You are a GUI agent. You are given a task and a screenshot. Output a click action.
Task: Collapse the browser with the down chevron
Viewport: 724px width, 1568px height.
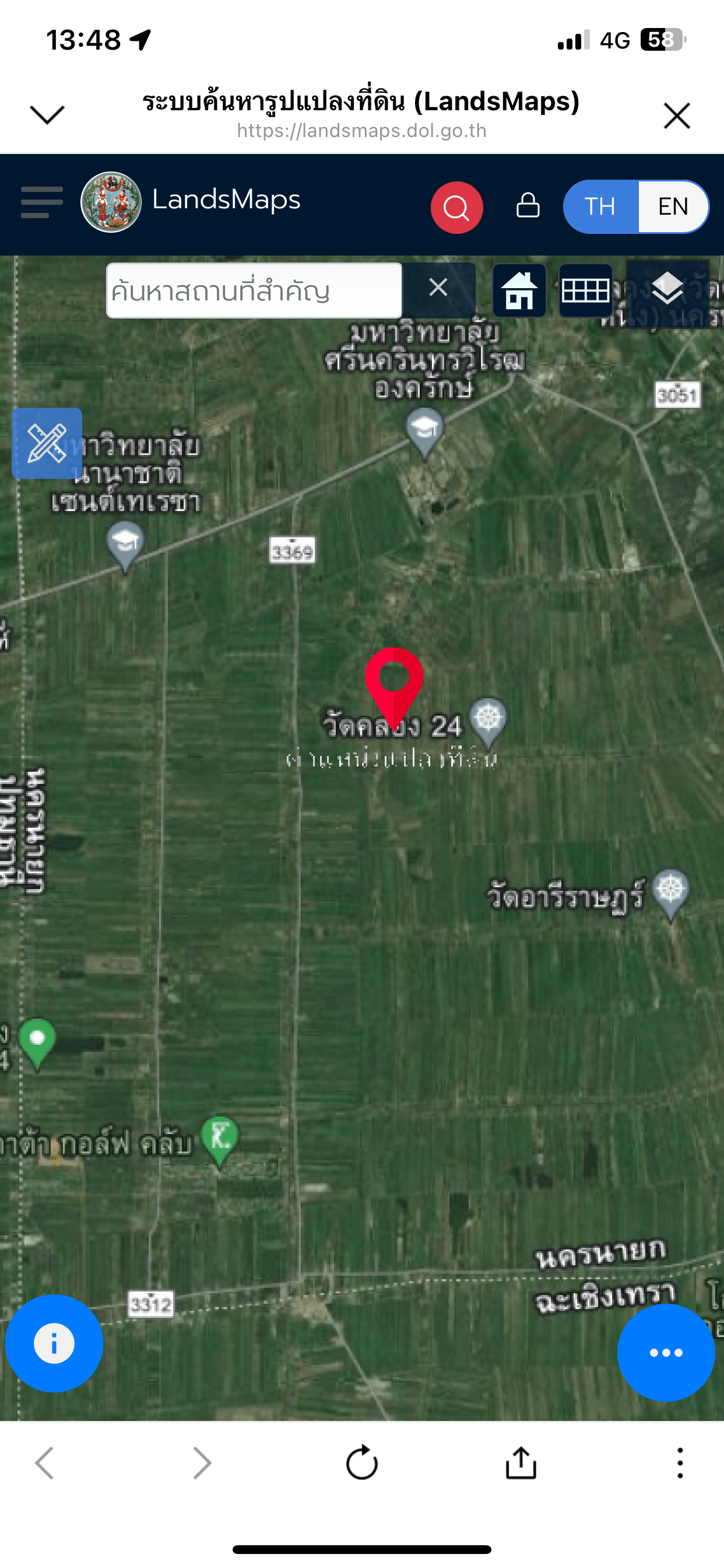pos(47,114)
